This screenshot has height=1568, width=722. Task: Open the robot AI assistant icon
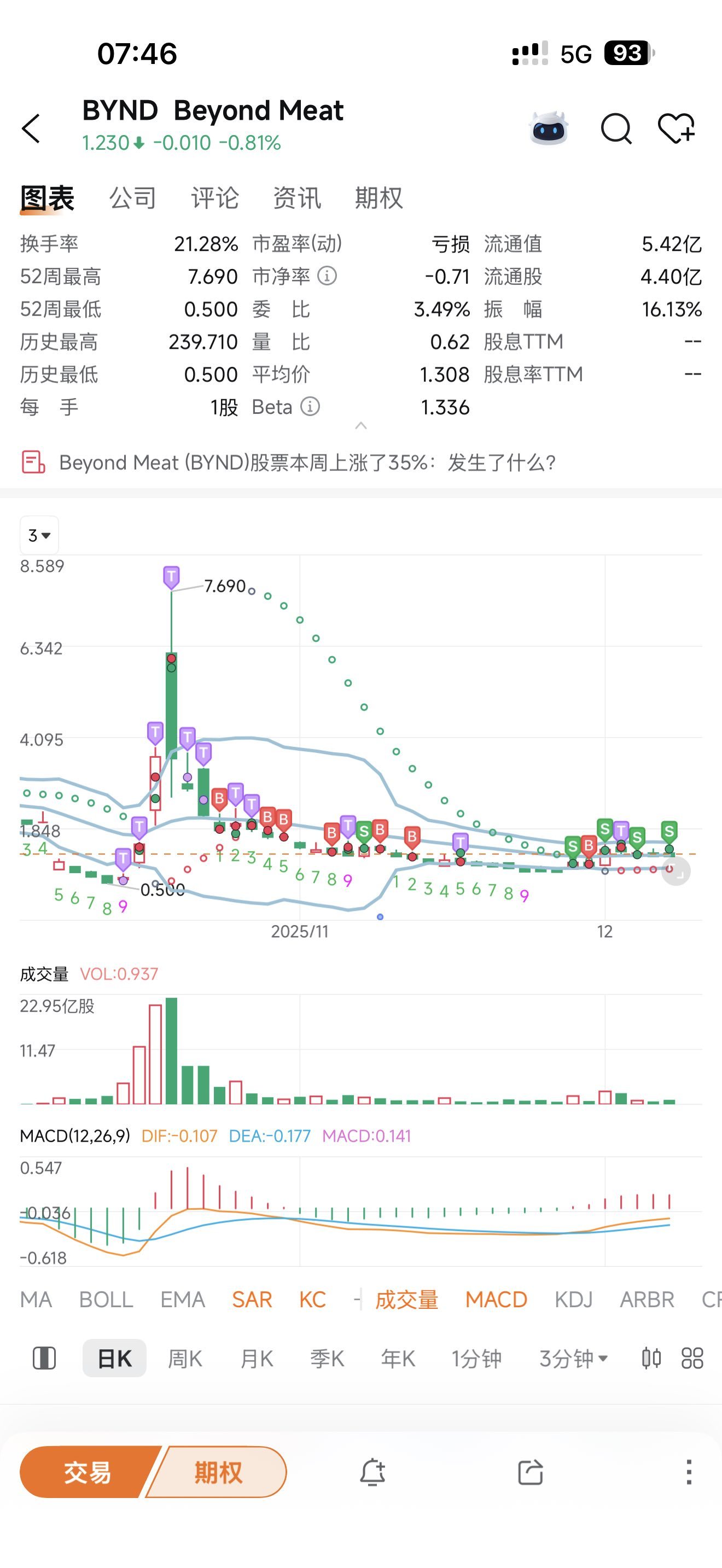coord(549,128)
